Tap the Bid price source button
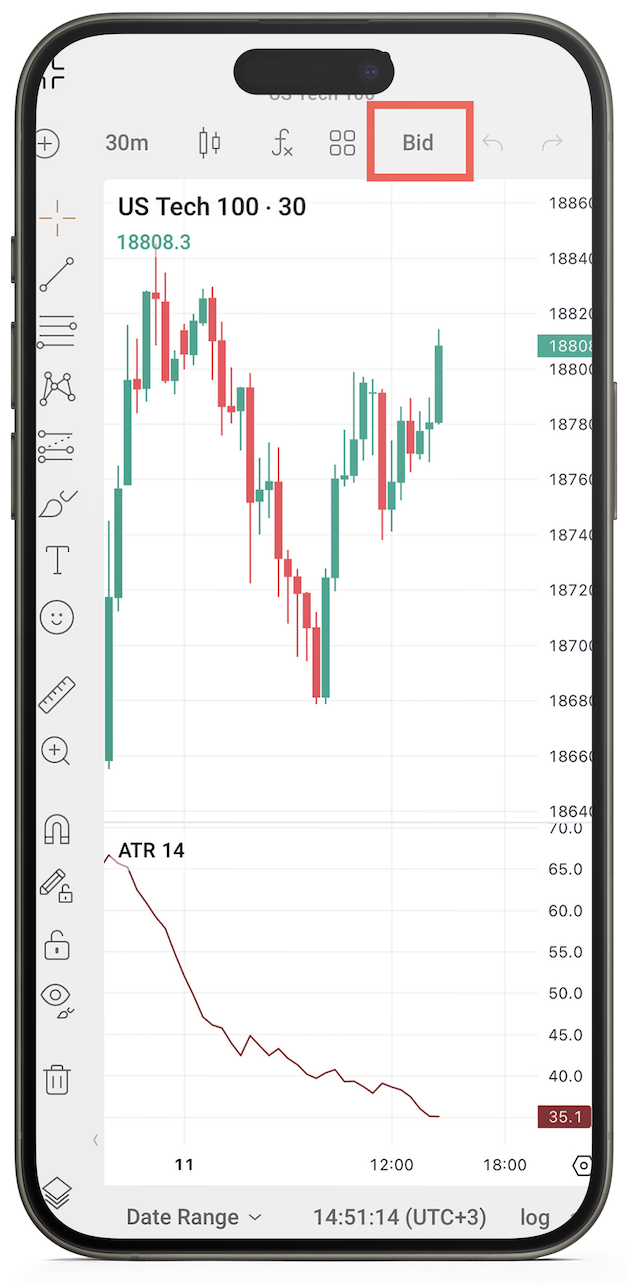The image size is (628, 1284). point(418,143)
